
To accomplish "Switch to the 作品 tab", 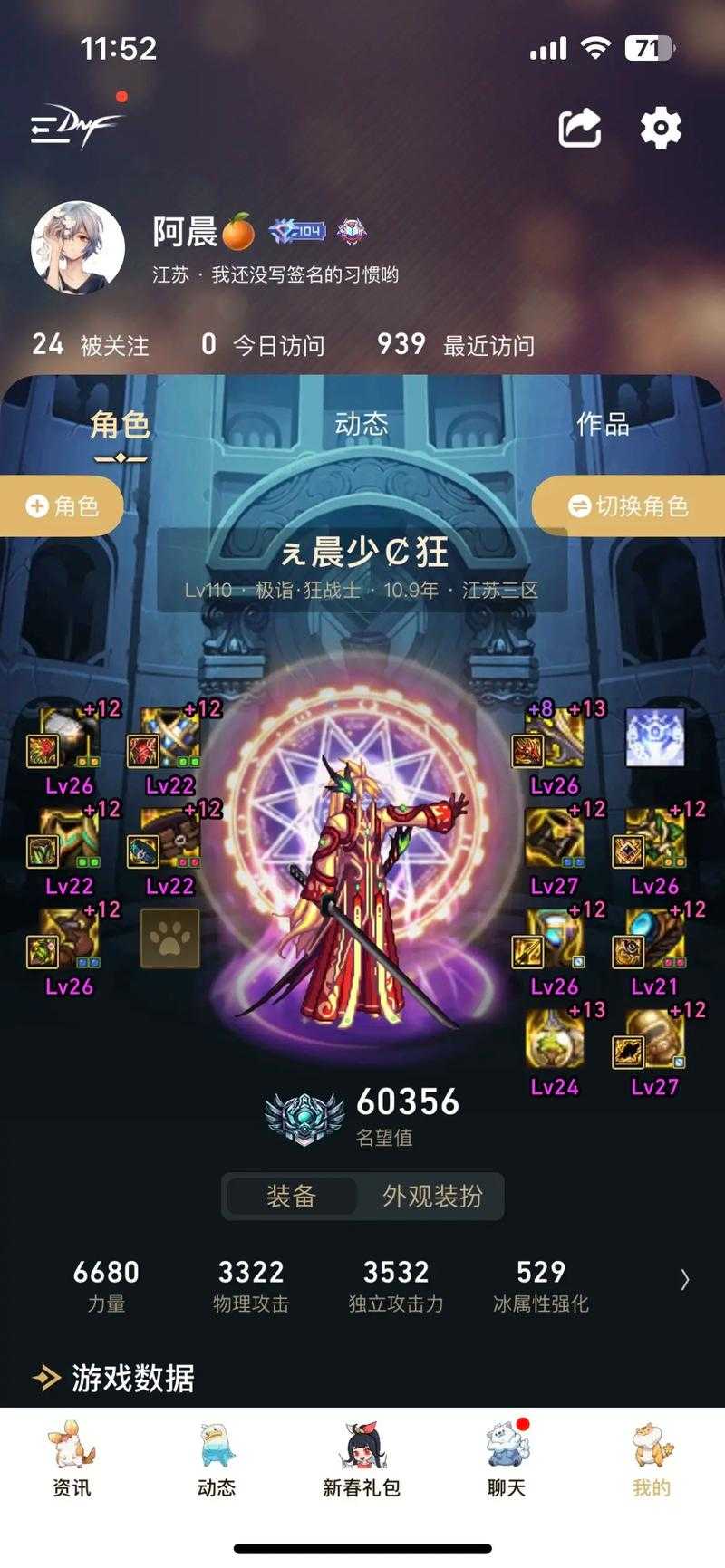I will (x=603, y=424).
